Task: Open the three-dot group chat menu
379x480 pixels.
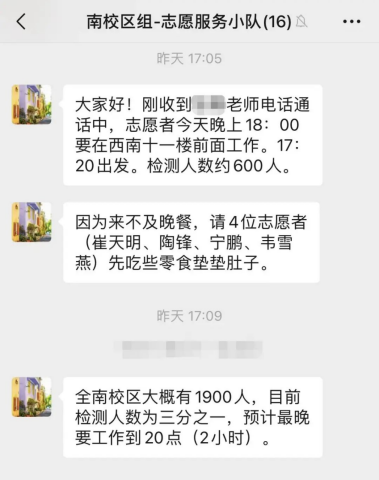Action: click(x=352, y=22)
